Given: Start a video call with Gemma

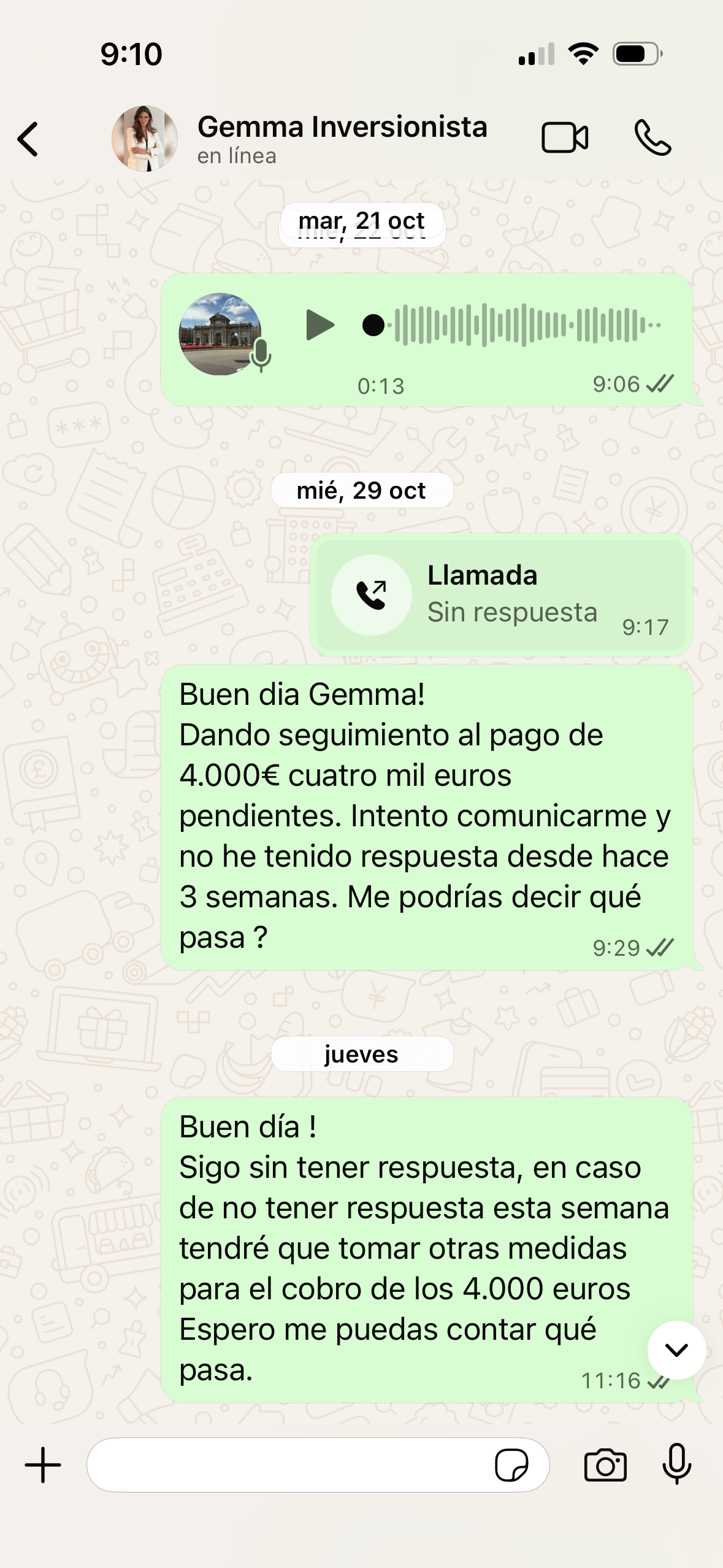Looking at the screenshot, I should [565, 137].
